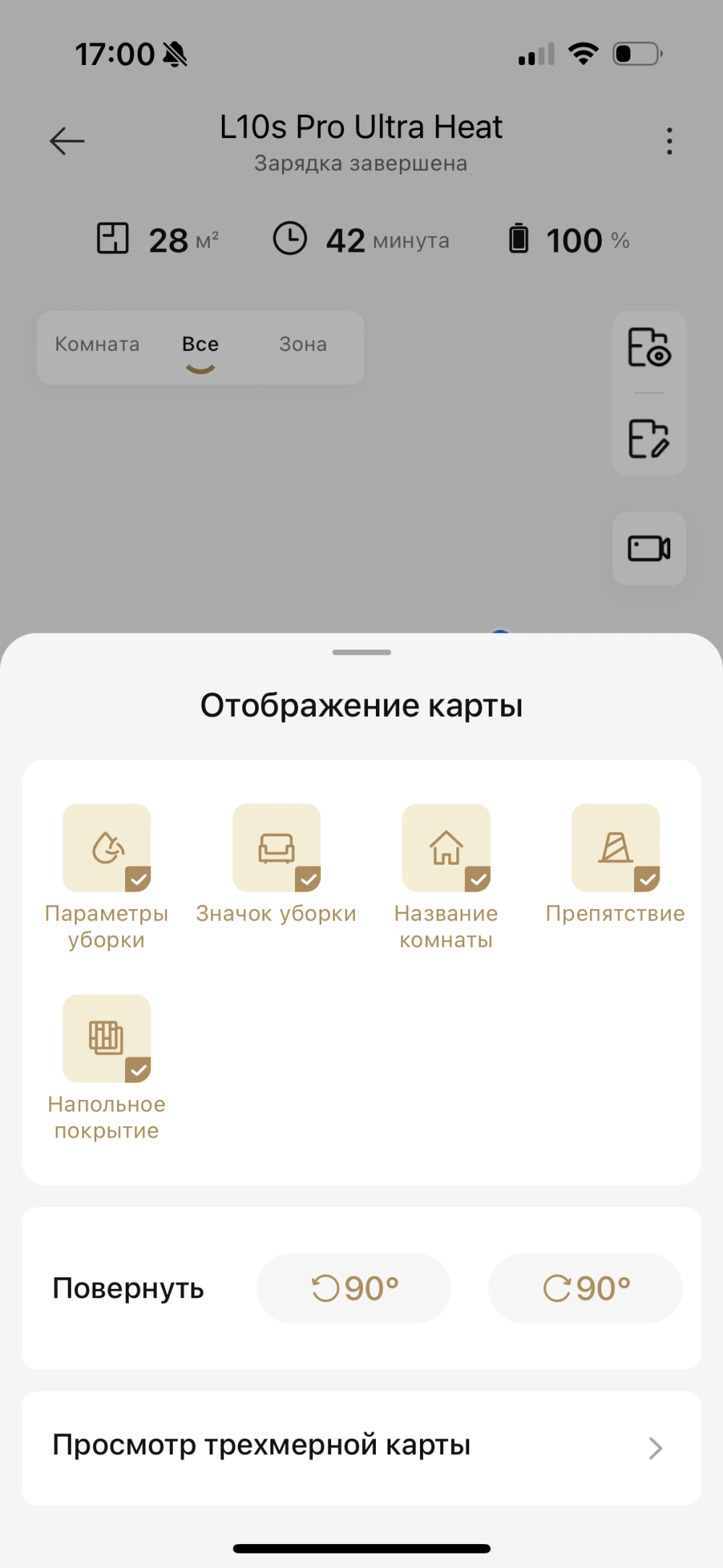The height and width of the screenshot is (1568, 723).
Task: Go back with the arrow icon
Action: click(67, 140)
